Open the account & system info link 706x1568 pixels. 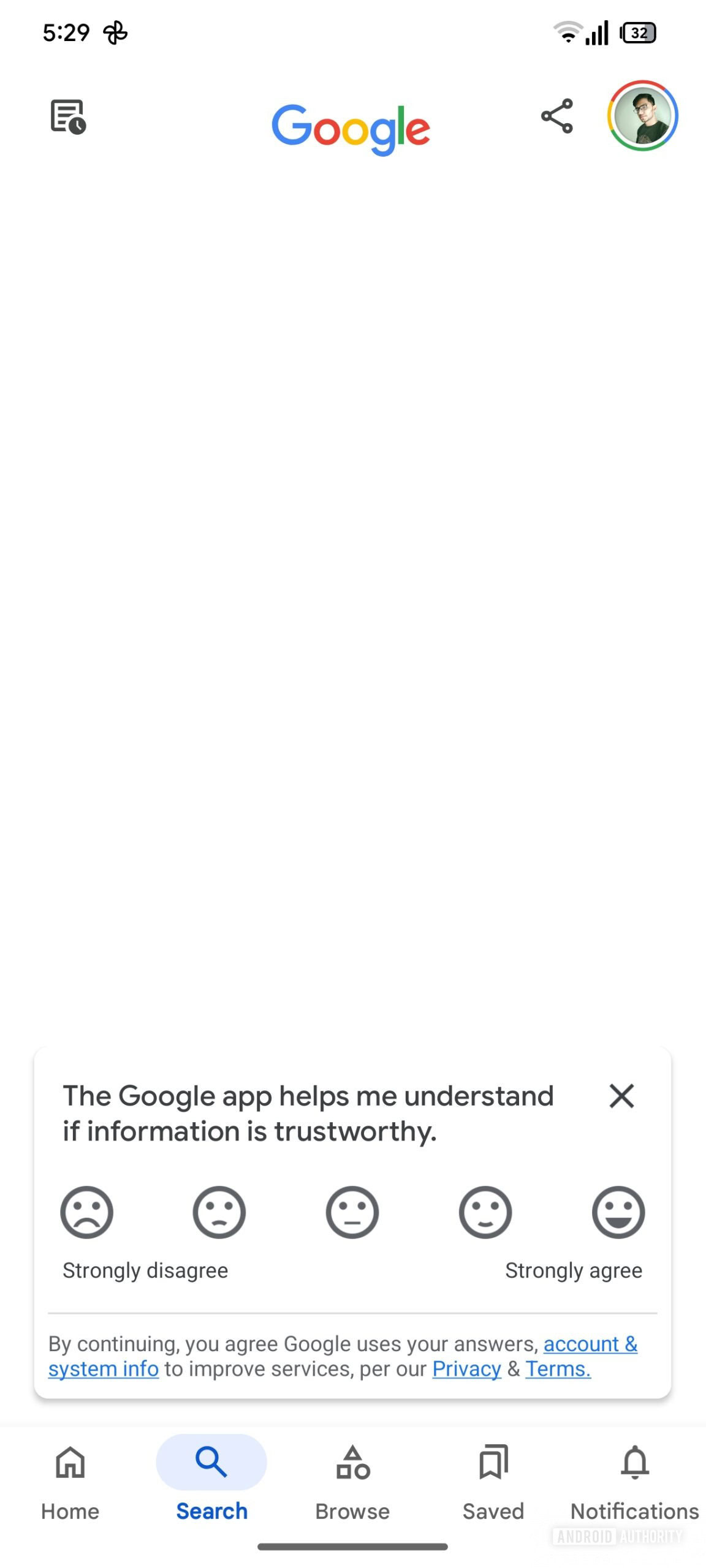tap(590, 1344)
